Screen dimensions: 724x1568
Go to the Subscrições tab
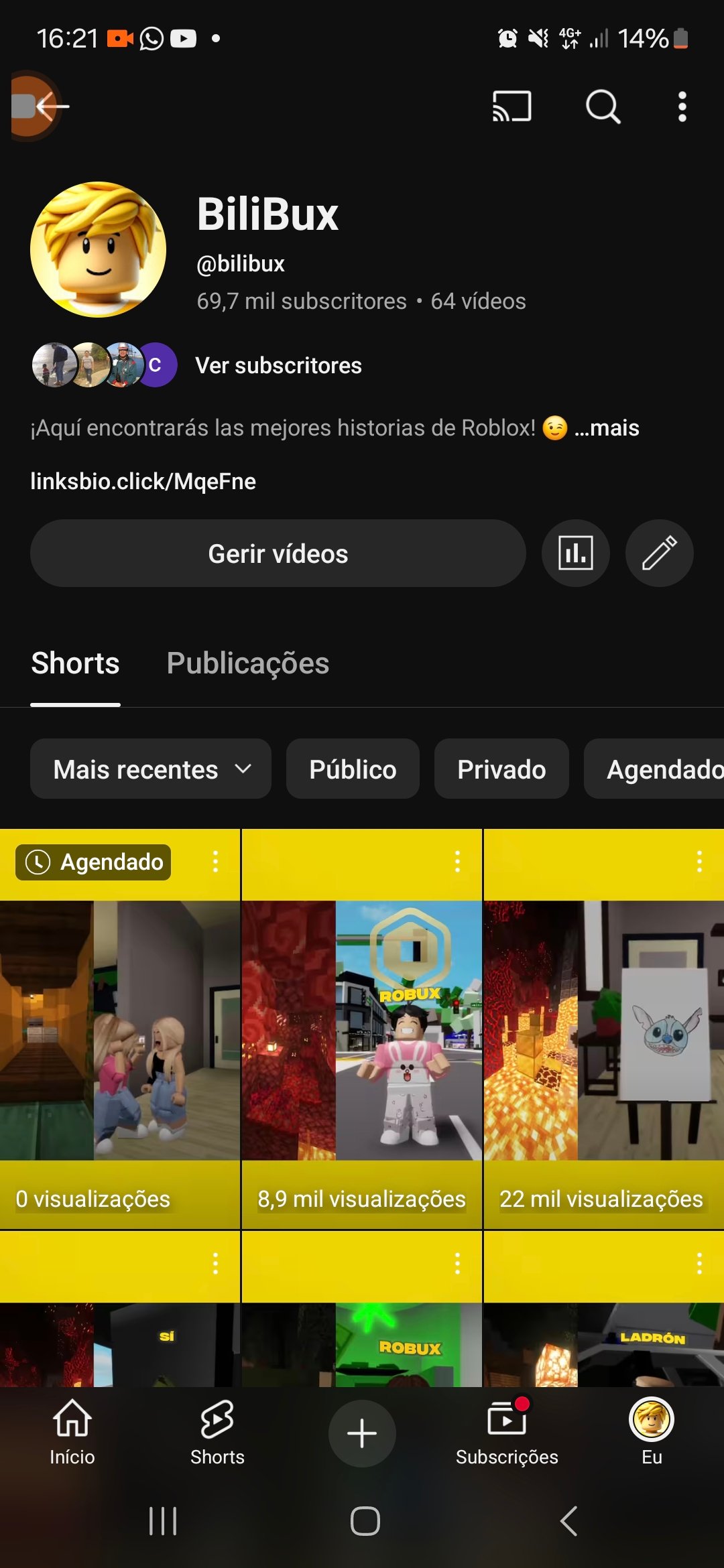pyautogui.click(x=507, y=1432)
